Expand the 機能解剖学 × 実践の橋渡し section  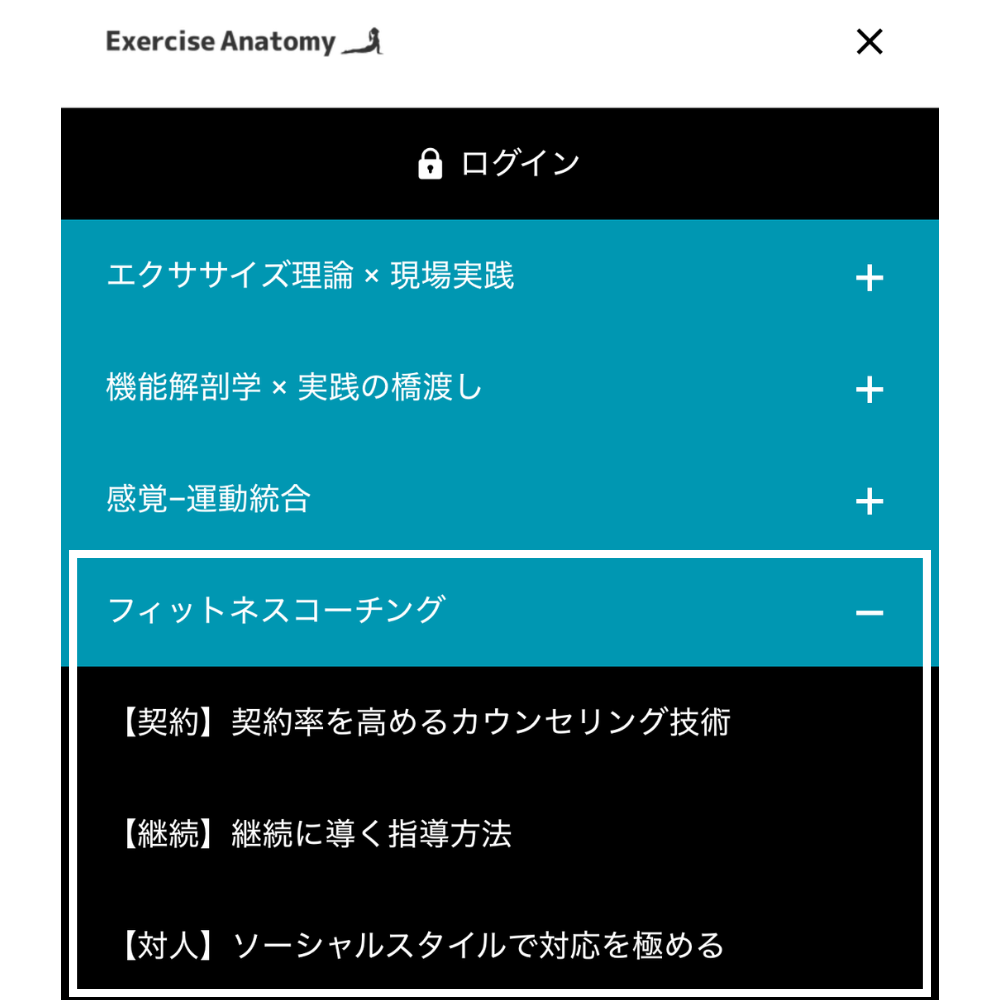[869, 389]
